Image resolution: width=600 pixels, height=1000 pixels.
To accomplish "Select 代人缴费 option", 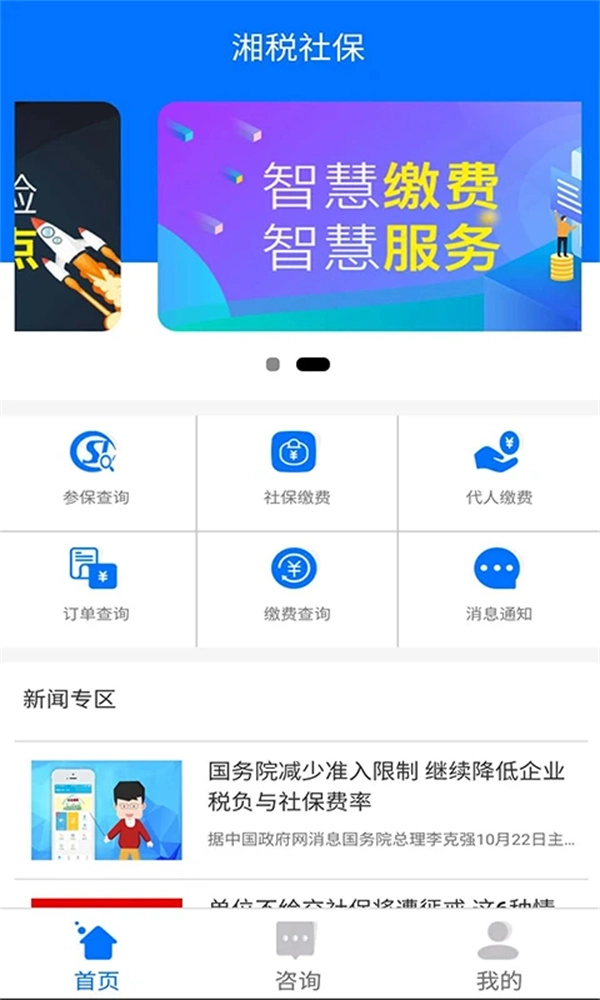I will pyautogui.click(x=498, y=470).
